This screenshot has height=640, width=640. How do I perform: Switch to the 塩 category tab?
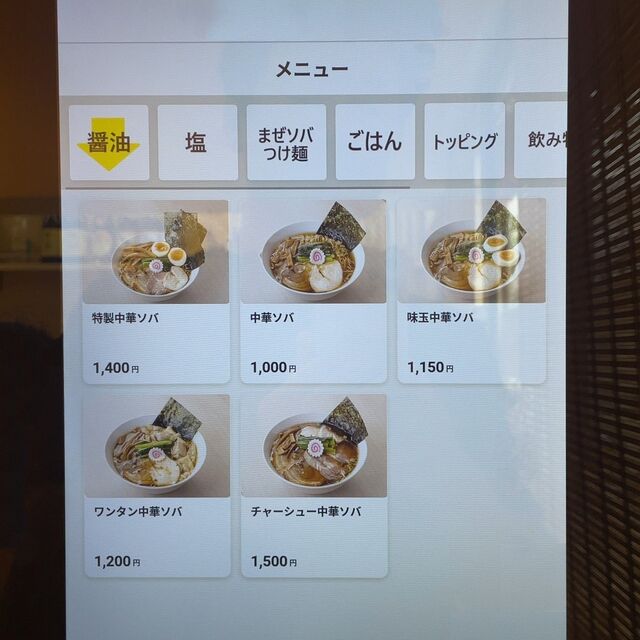pos(197,142)
